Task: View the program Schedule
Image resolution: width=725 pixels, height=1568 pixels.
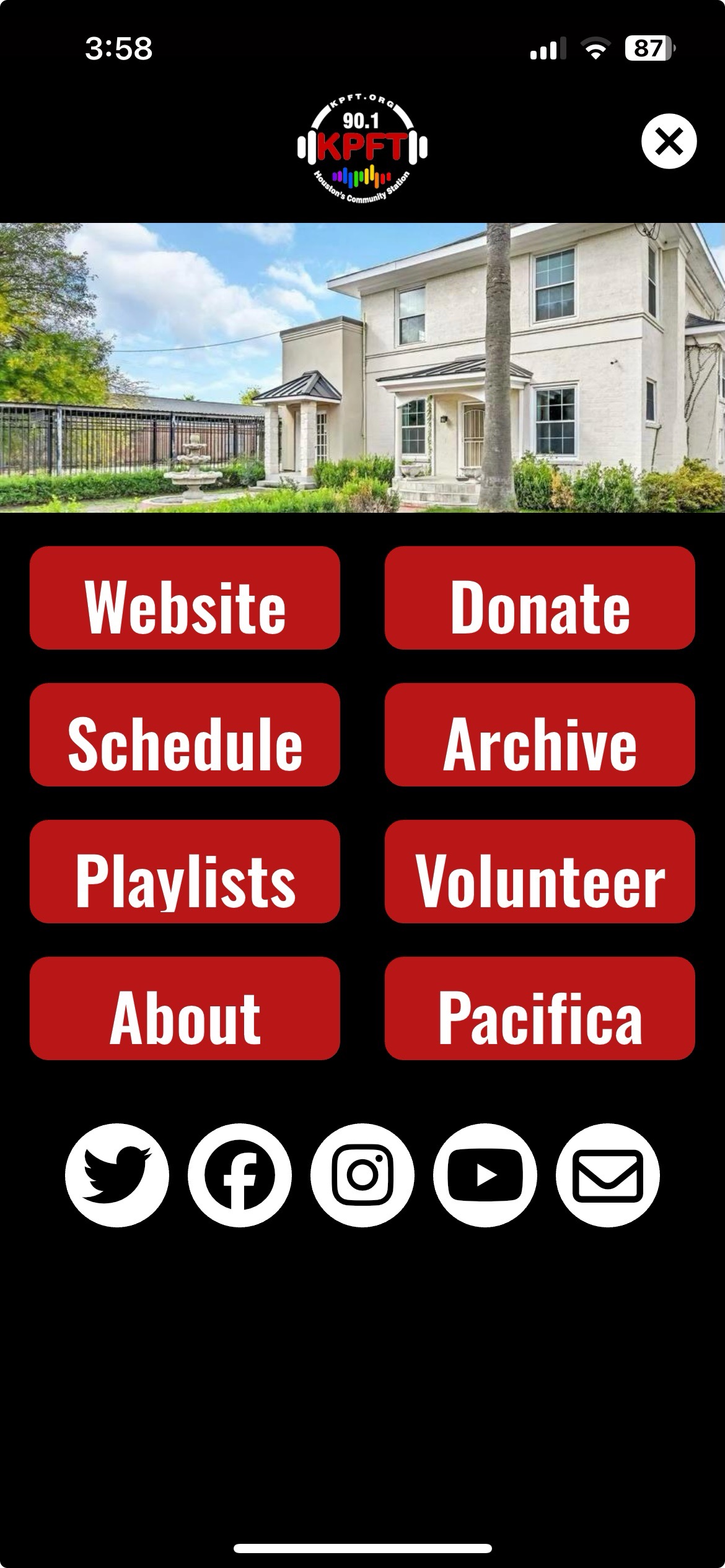Action: 185,735
